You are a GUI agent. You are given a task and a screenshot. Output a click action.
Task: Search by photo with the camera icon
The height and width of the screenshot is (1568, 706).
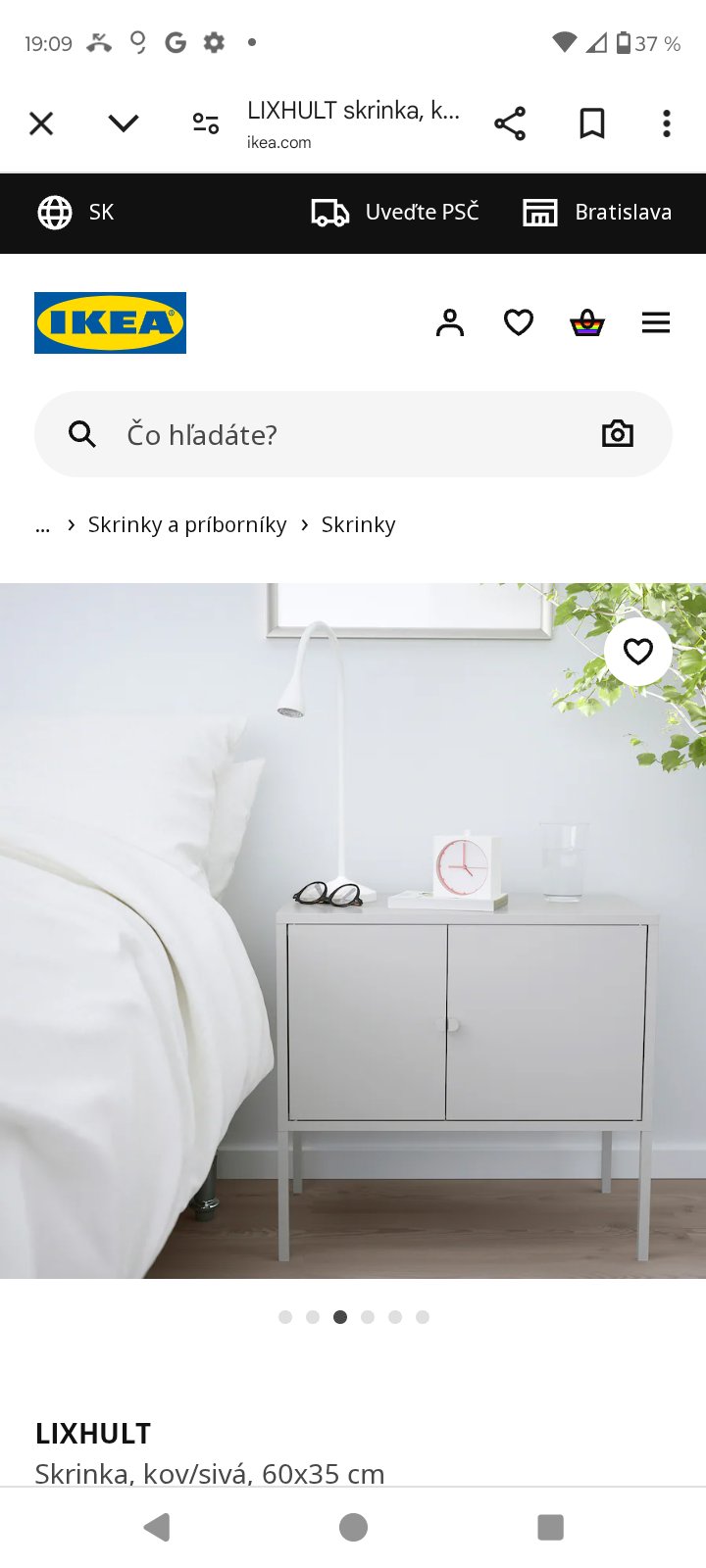[x=618, y=434]
